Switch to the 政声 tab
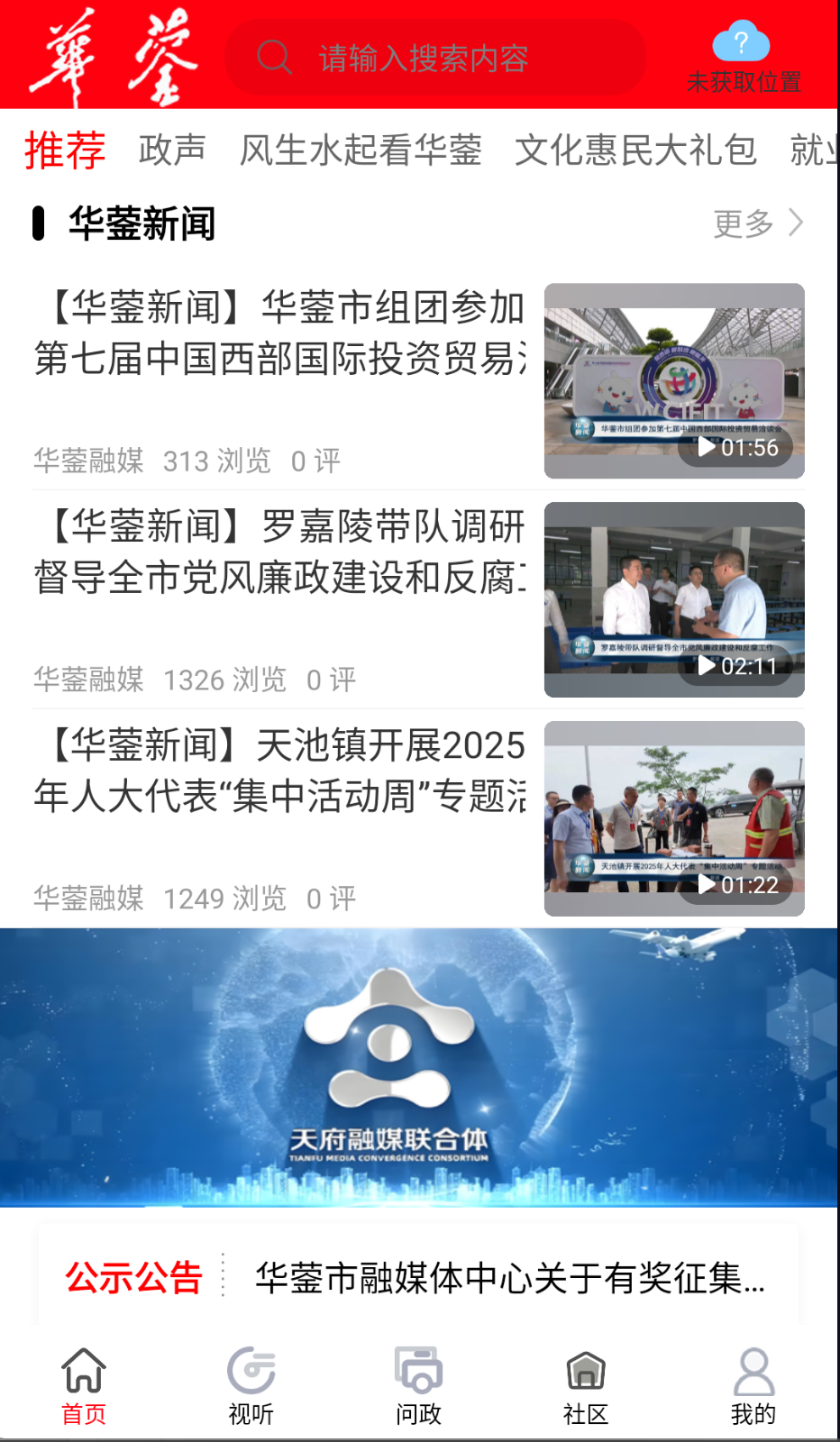 pos(173,150)
